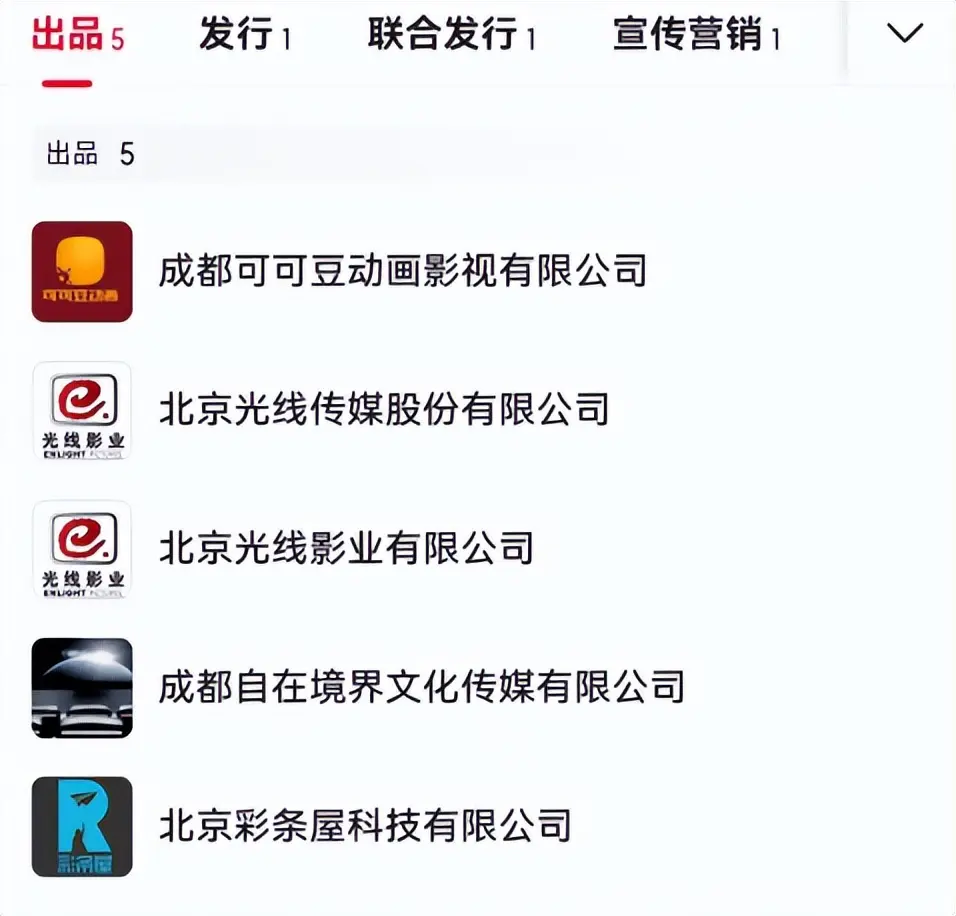
Task: Open 成都可可豆动画影视有限公司 company page
Action: click(x=402, y=271)
